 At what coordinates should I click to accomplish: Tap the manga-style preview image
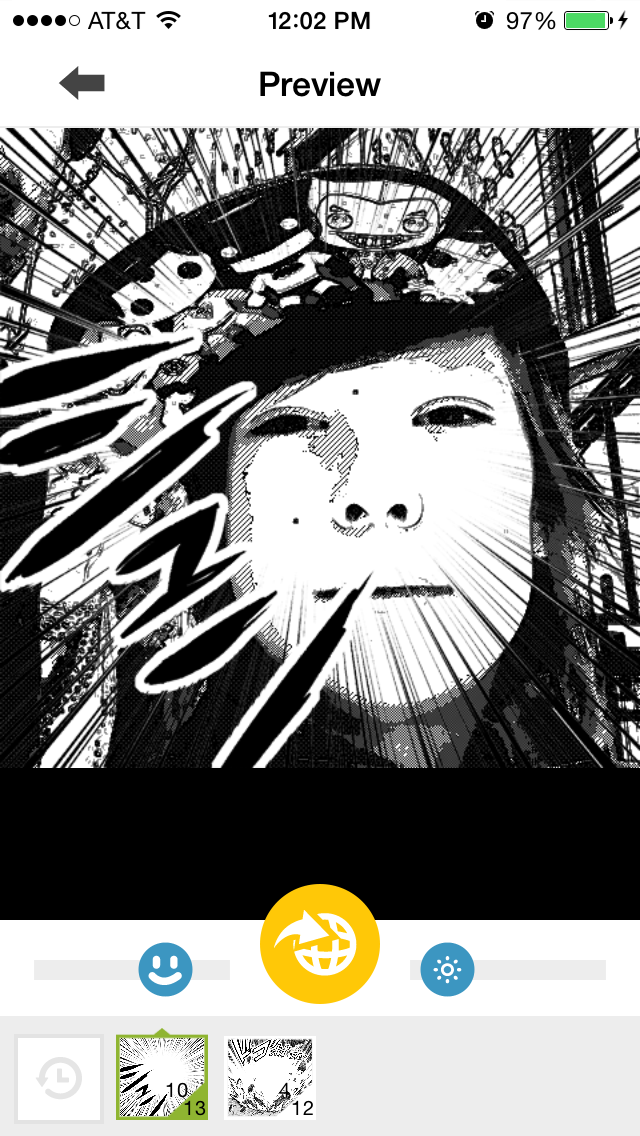pyautogui.click(x=320, y=448)
